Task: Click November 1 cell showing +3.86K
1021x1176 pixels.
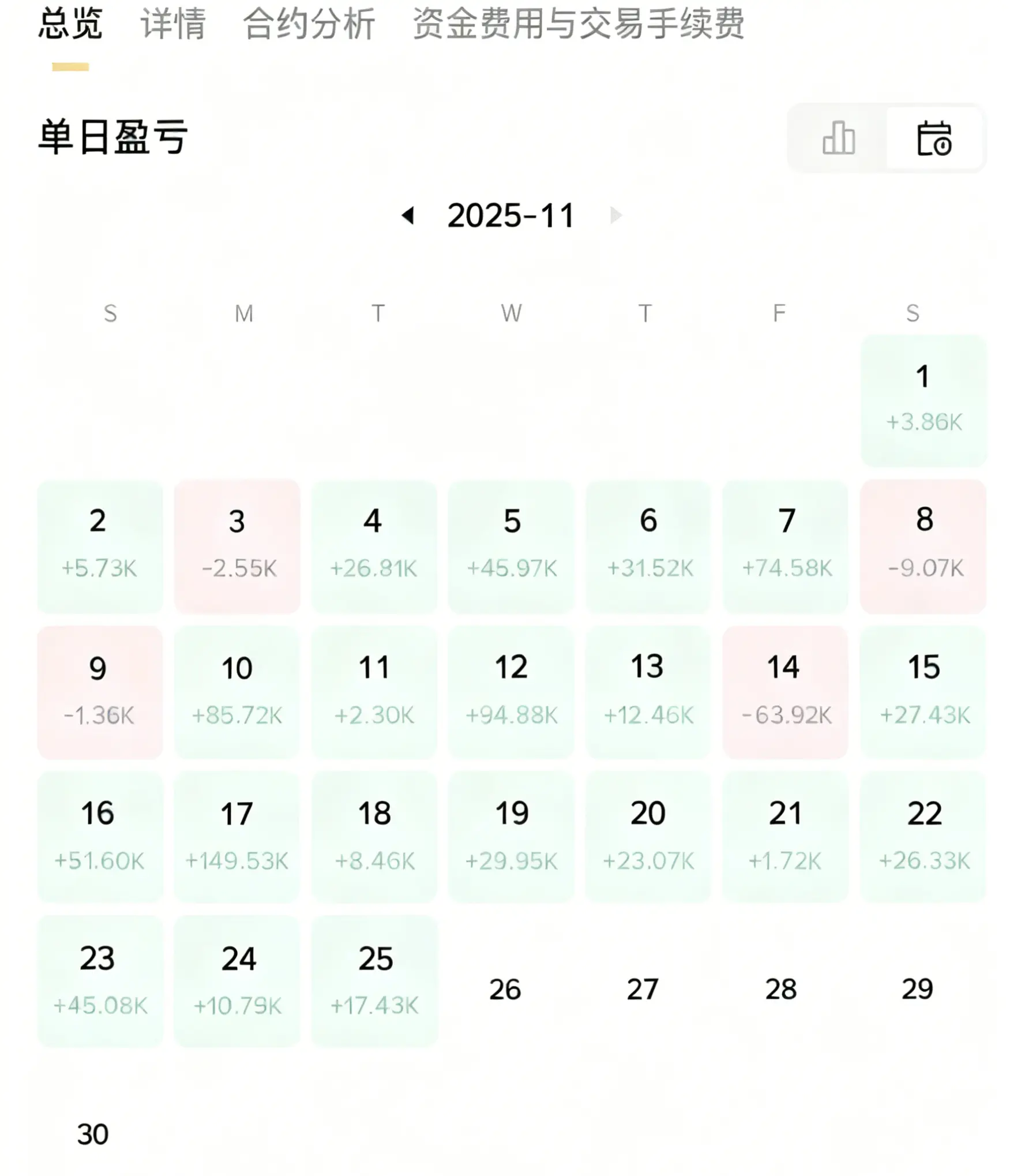Action: 922,400
